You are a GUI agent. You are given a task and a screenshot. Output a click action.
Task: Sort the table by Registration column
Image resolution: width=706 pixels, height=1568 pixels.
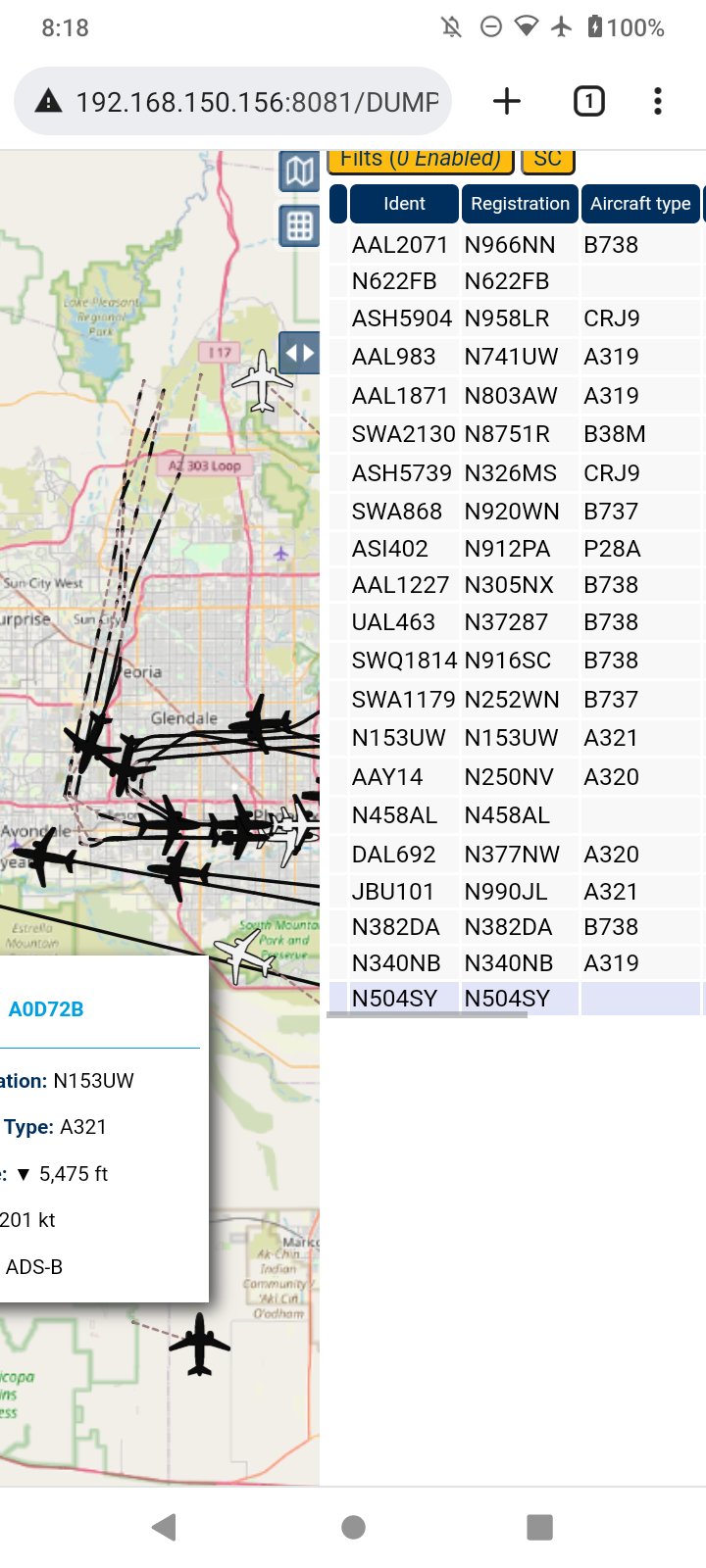point(520,204)
